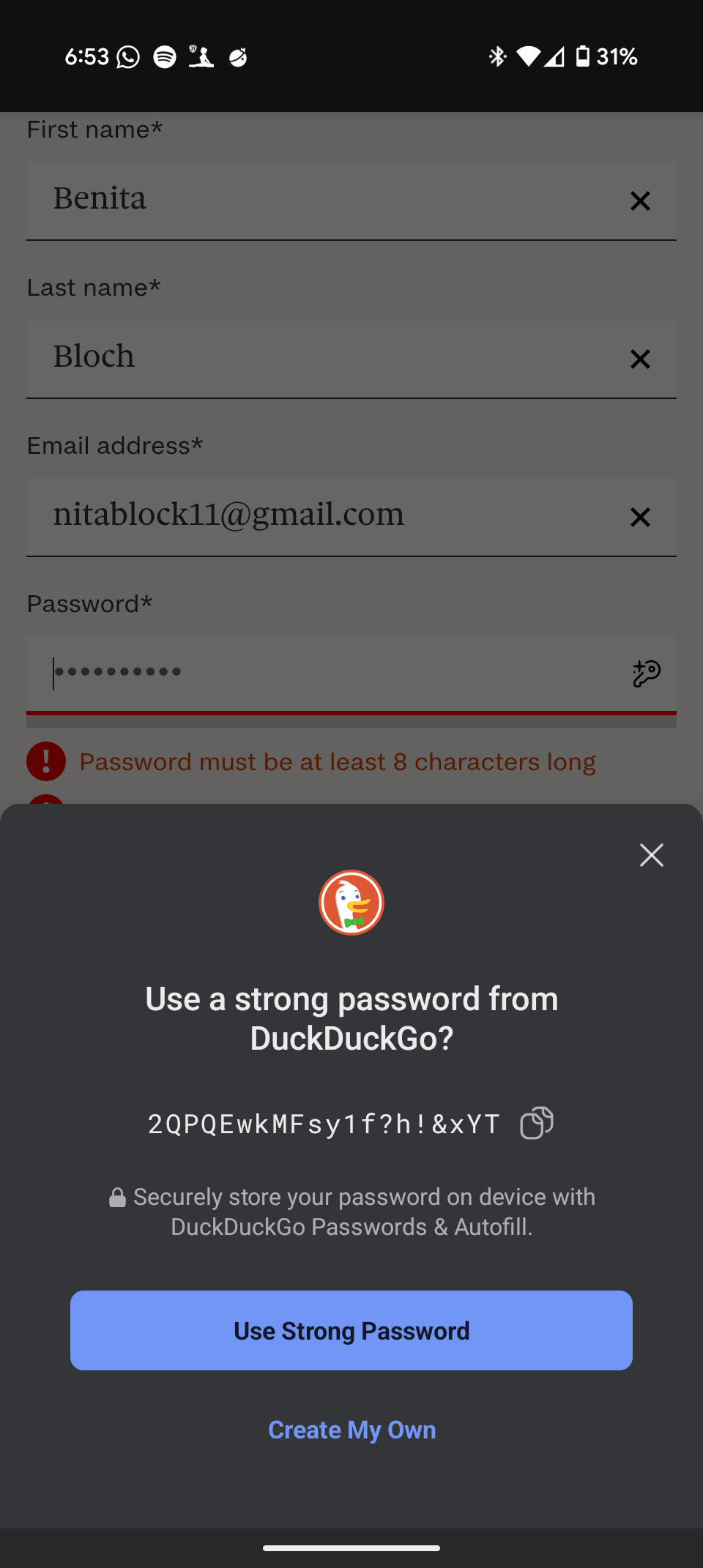703x1568 pixels.
Task: Focus the Password input field
Action: click(x=322, y=673)
